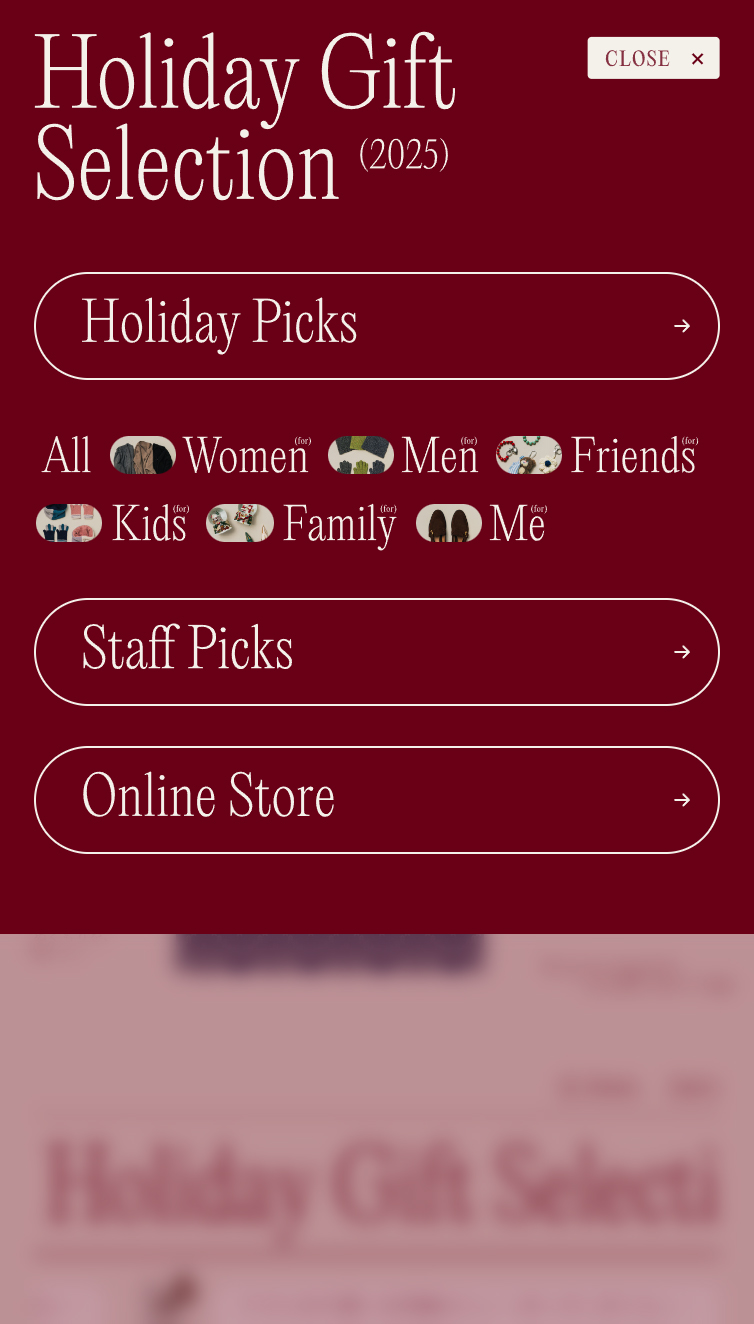The width and height of the screenshot is (754, 1324).
Task: Open the Holiday Picks section
Action: (376, 326)
